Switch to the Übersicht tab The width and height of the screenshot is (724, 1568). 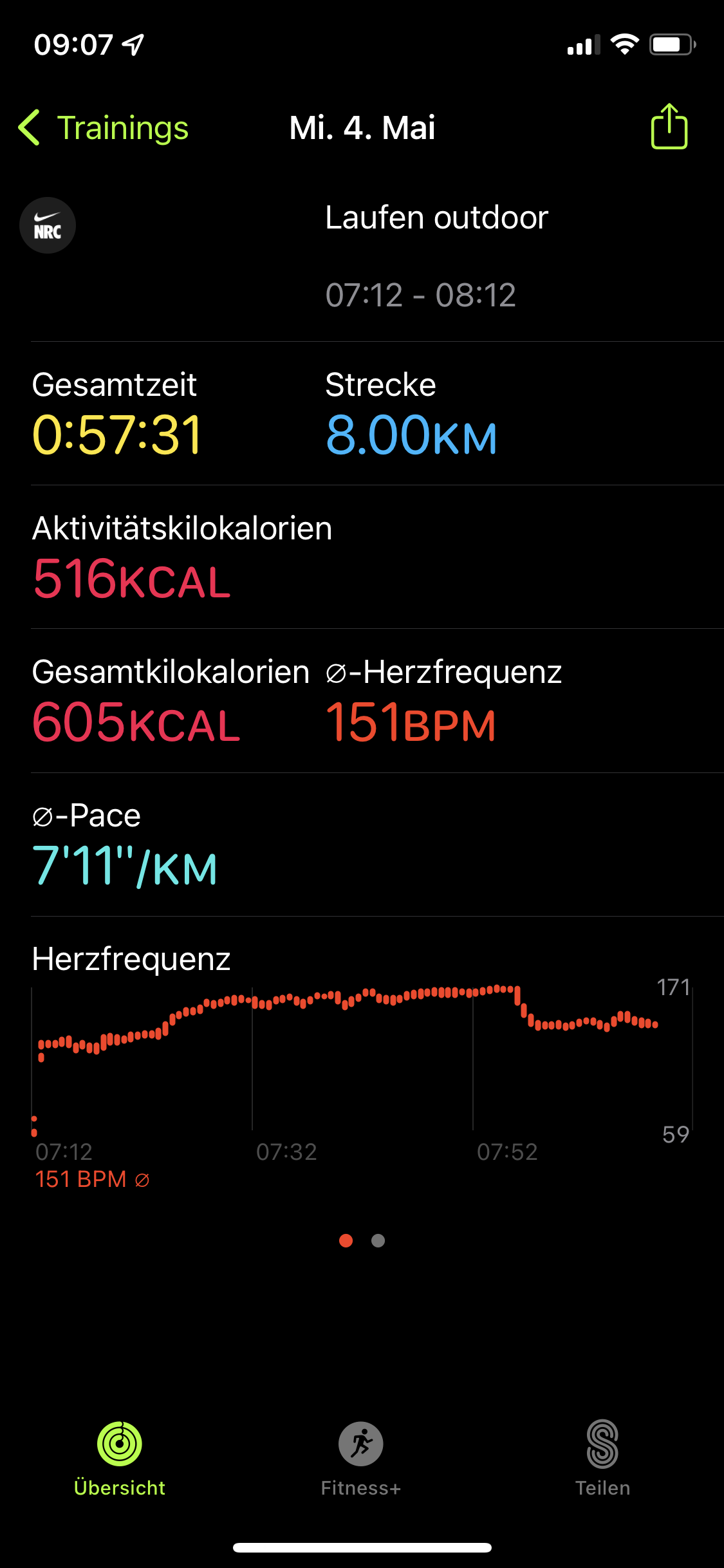coord(120,1459)
